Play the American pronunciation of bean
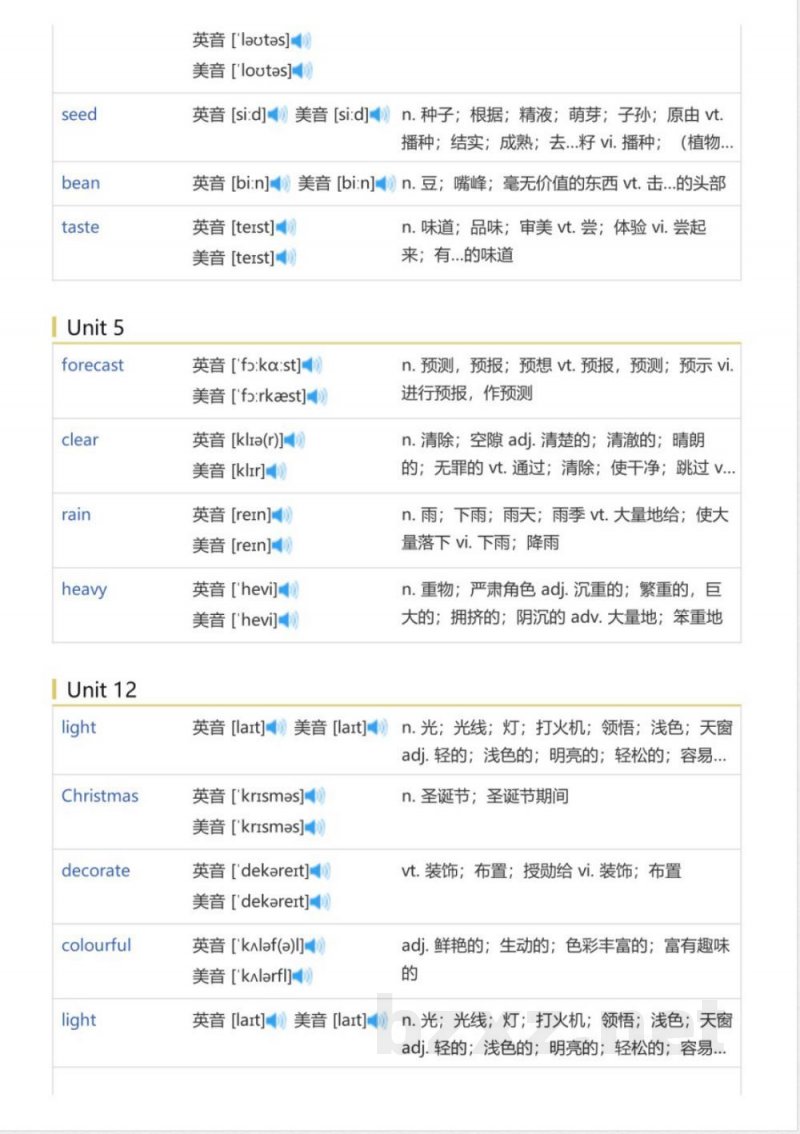 click(x=384, y=183)
